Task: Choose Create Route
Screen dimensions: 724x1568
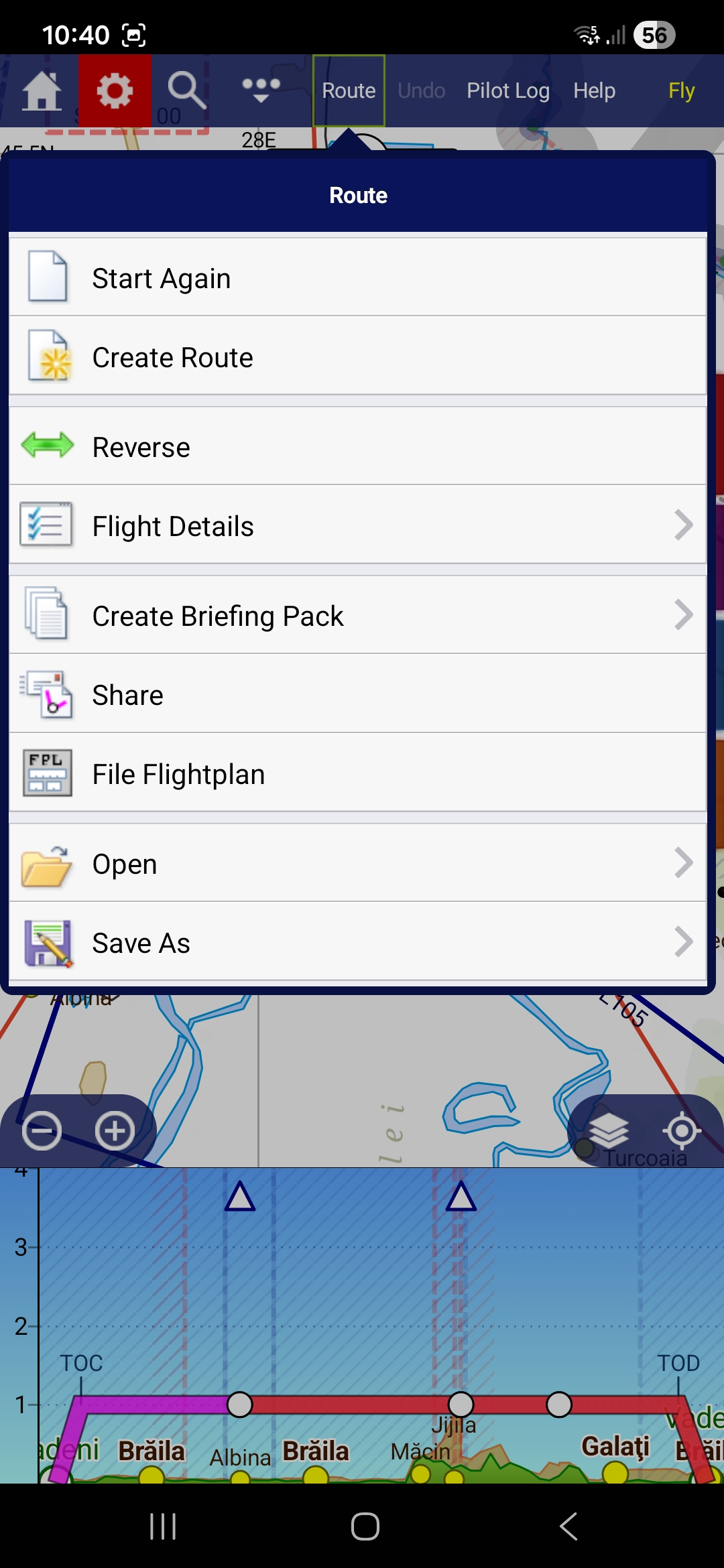Action: (x=358, y=356)
